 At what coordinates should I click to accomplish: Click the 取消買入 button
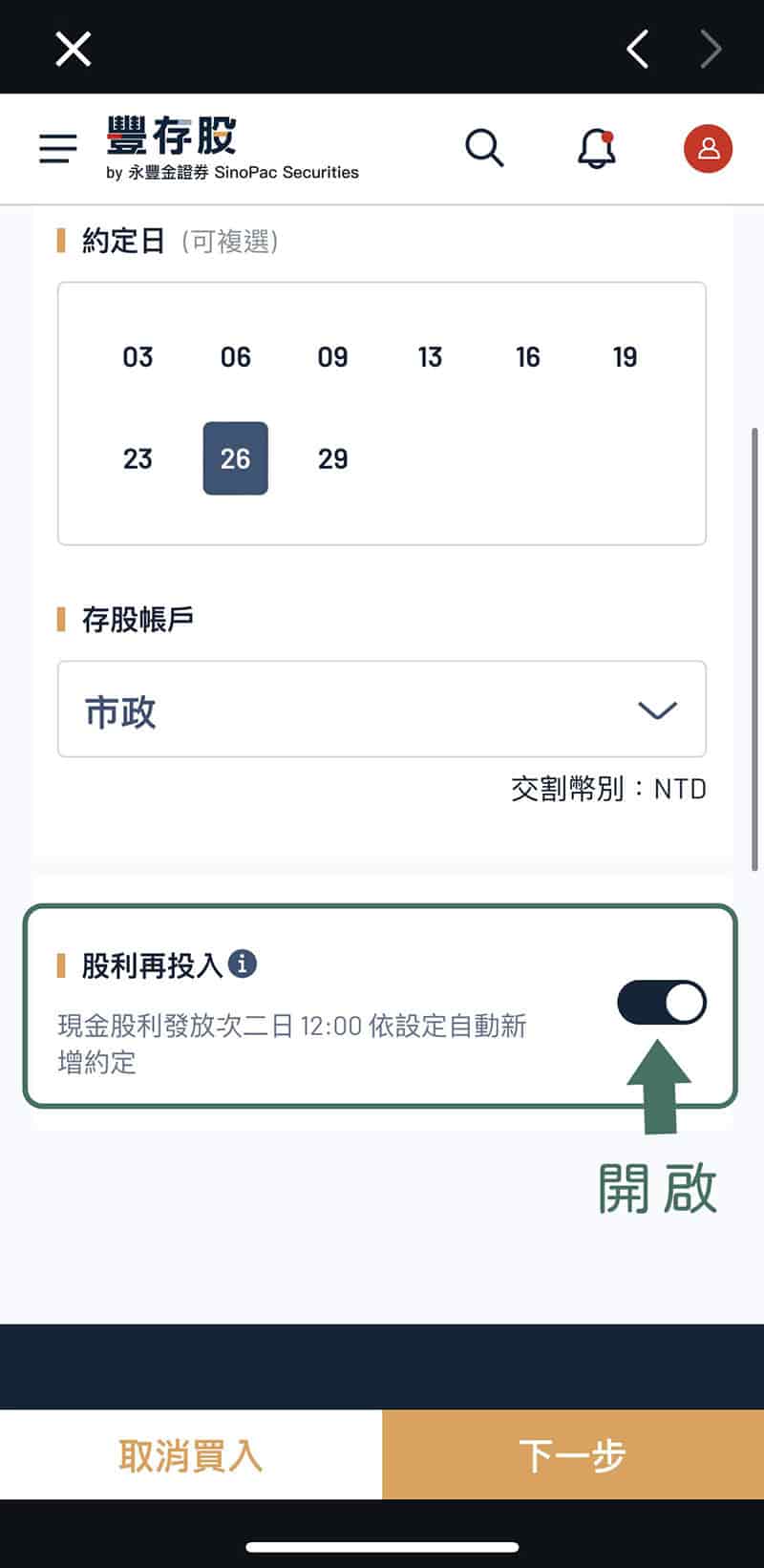[189, 1455]
